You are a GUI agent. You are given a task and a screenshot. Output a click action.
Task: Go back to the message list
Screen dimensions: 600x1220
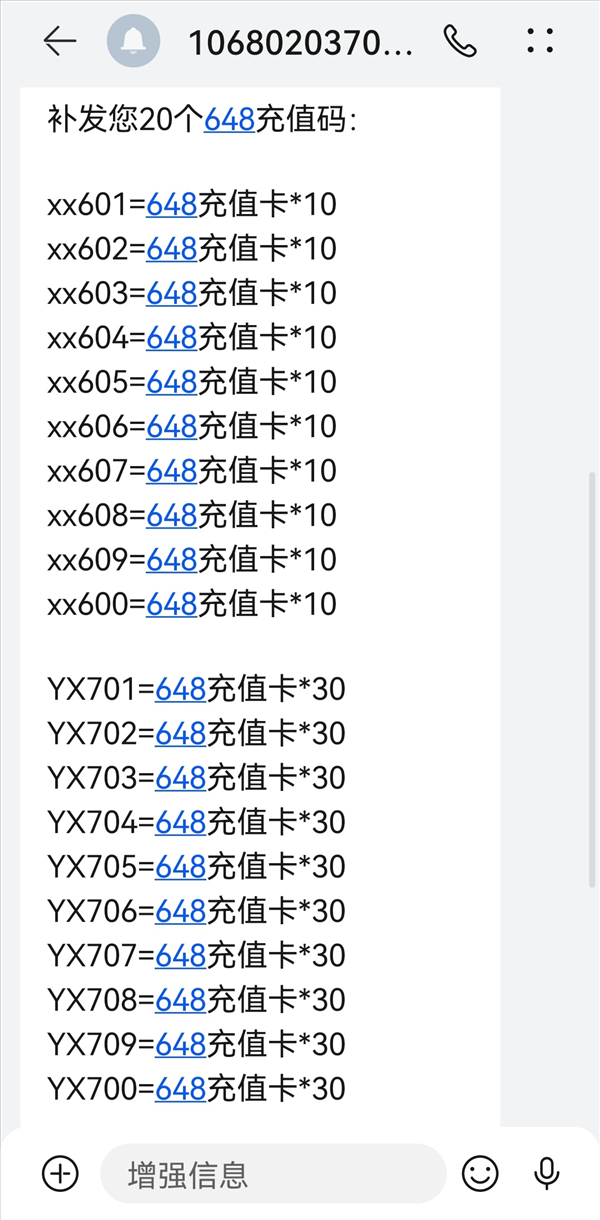pyautogui.click(x=61, y=41)
